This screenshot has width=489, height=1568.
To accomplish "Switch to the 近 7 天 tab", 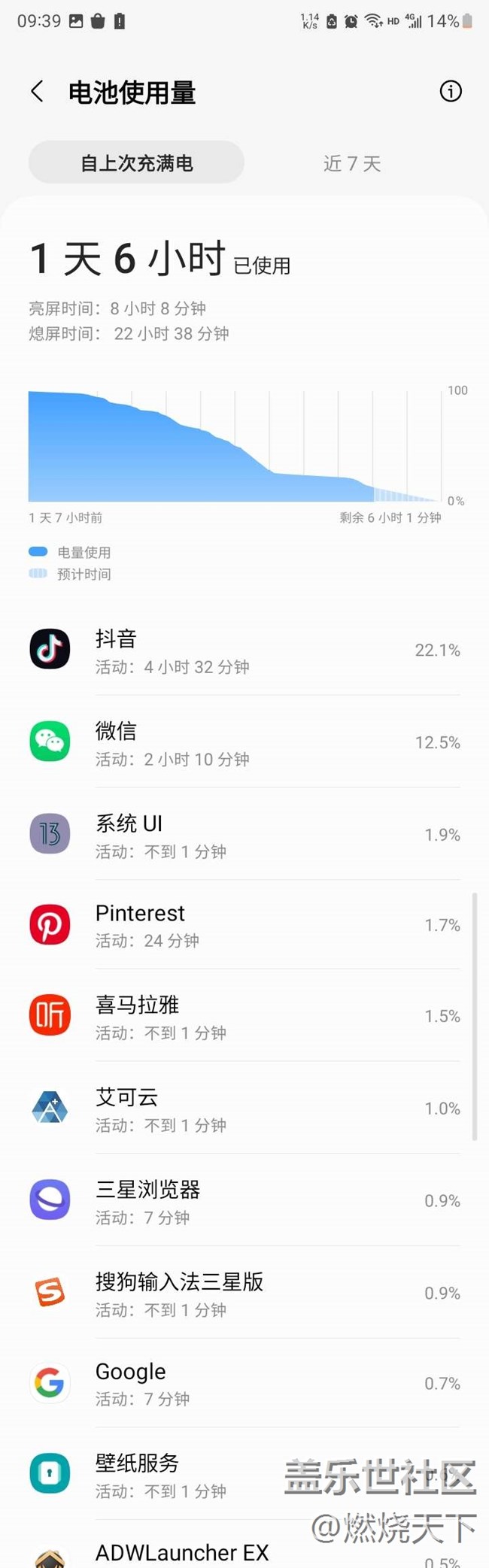I will pyautogui.click(x=352, y=163).
